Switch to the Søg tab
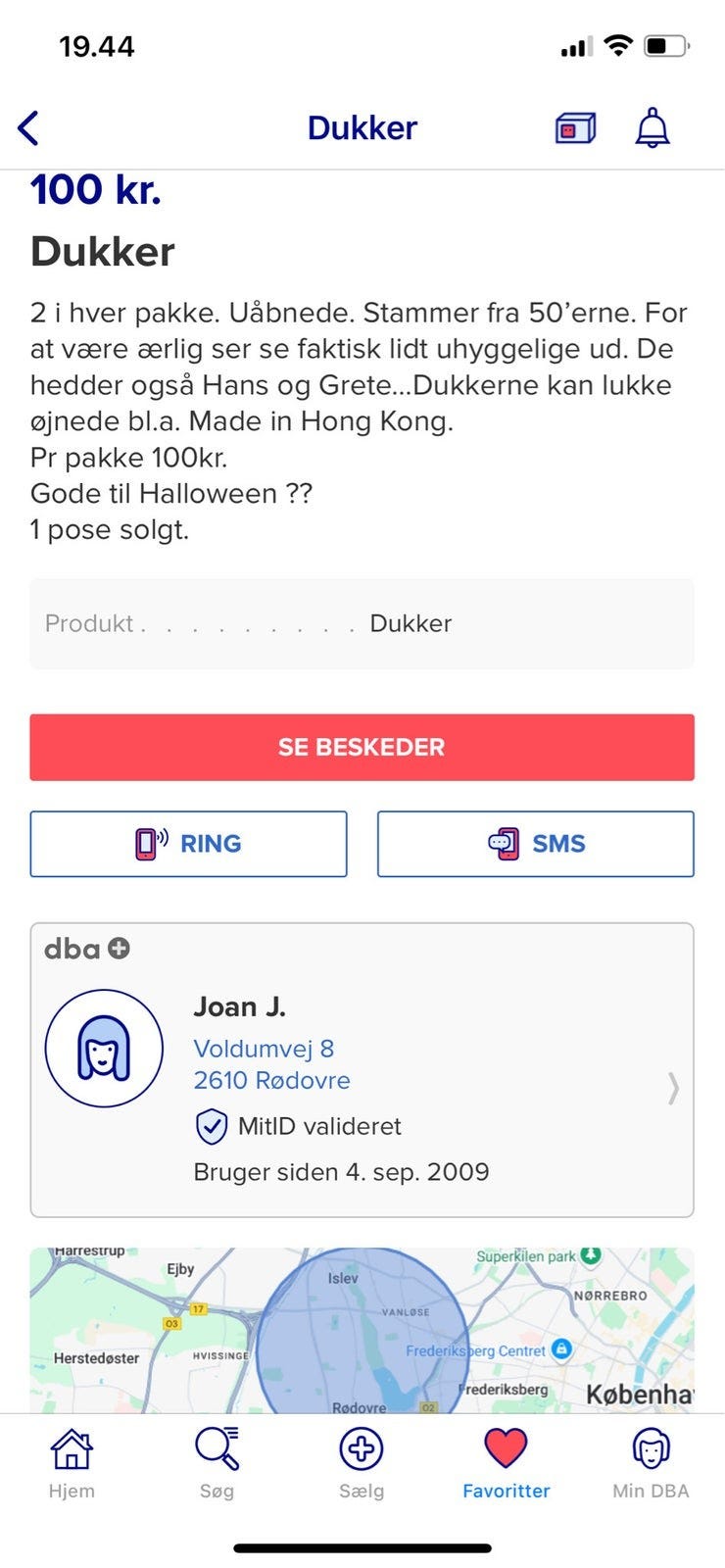The width and height of the screenshot is (725, 1568). pyautogui.click(x=217, y=1463)
